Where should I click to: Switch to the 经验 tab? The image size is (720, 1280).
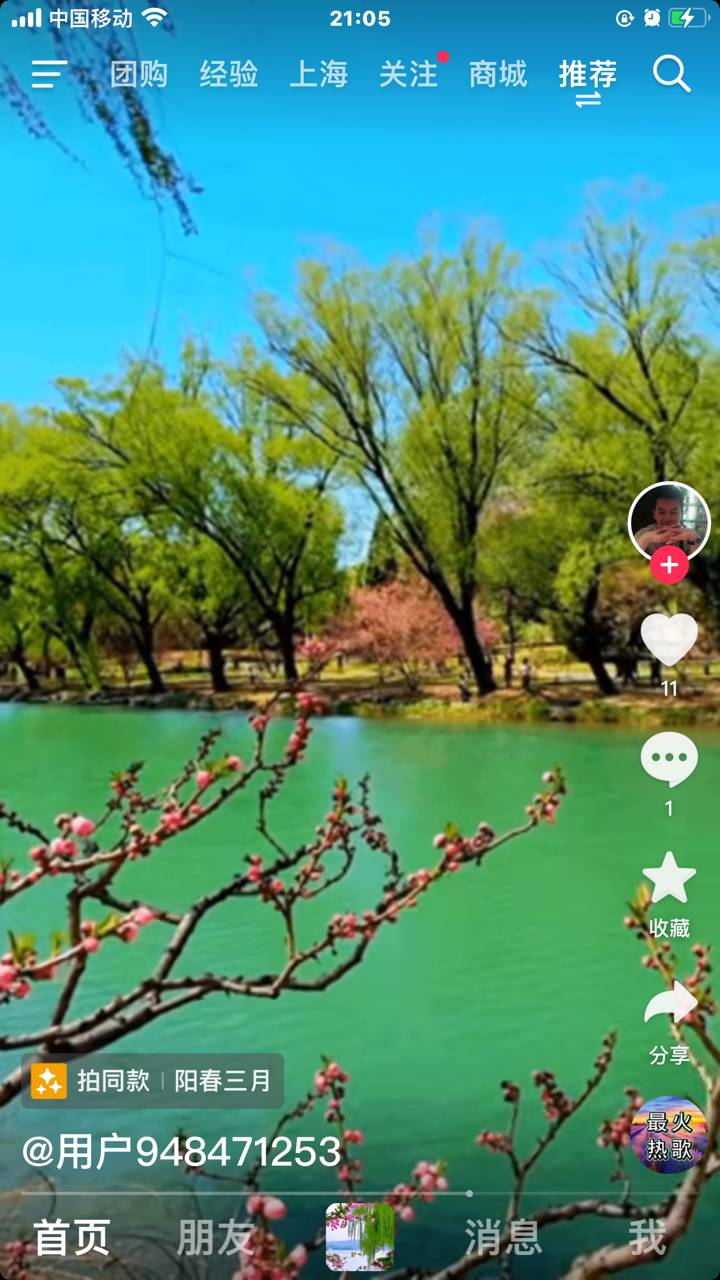pyautogui.click(x=228, y=74)
